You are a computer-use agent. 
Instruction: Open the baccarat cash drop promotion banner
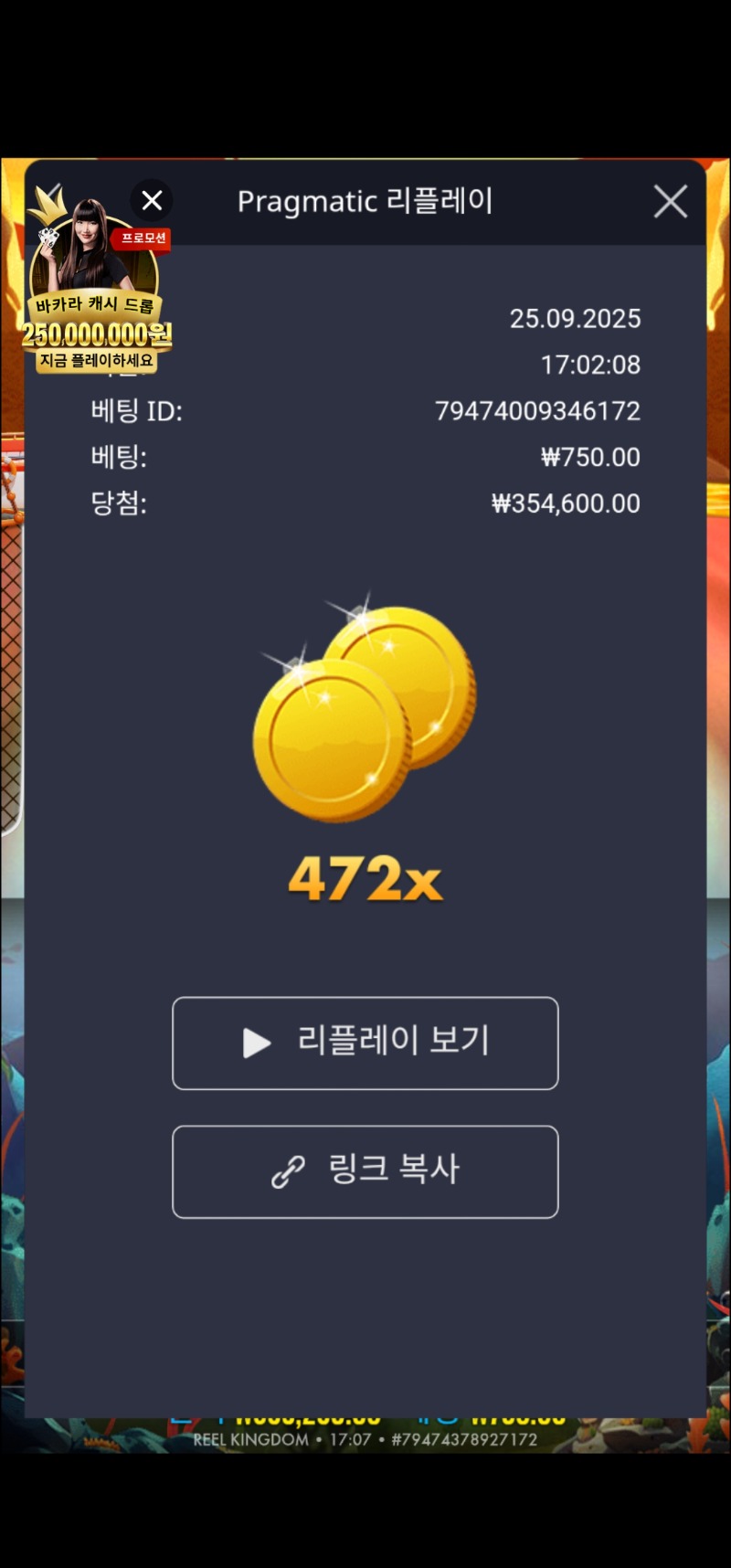[95, 302]
